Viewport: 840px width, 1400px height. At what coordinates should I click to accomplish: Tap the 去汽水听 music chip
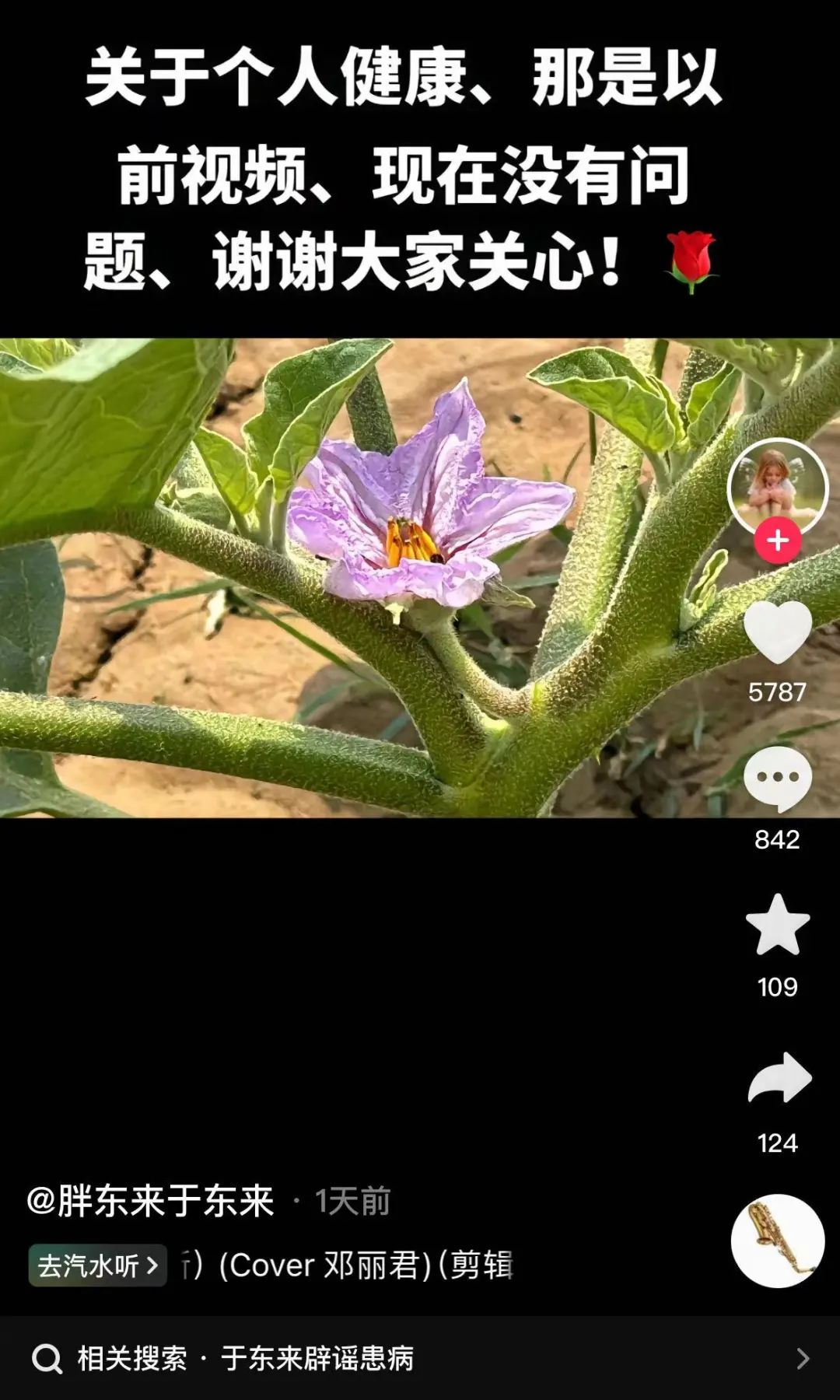tap(98, 1265)
